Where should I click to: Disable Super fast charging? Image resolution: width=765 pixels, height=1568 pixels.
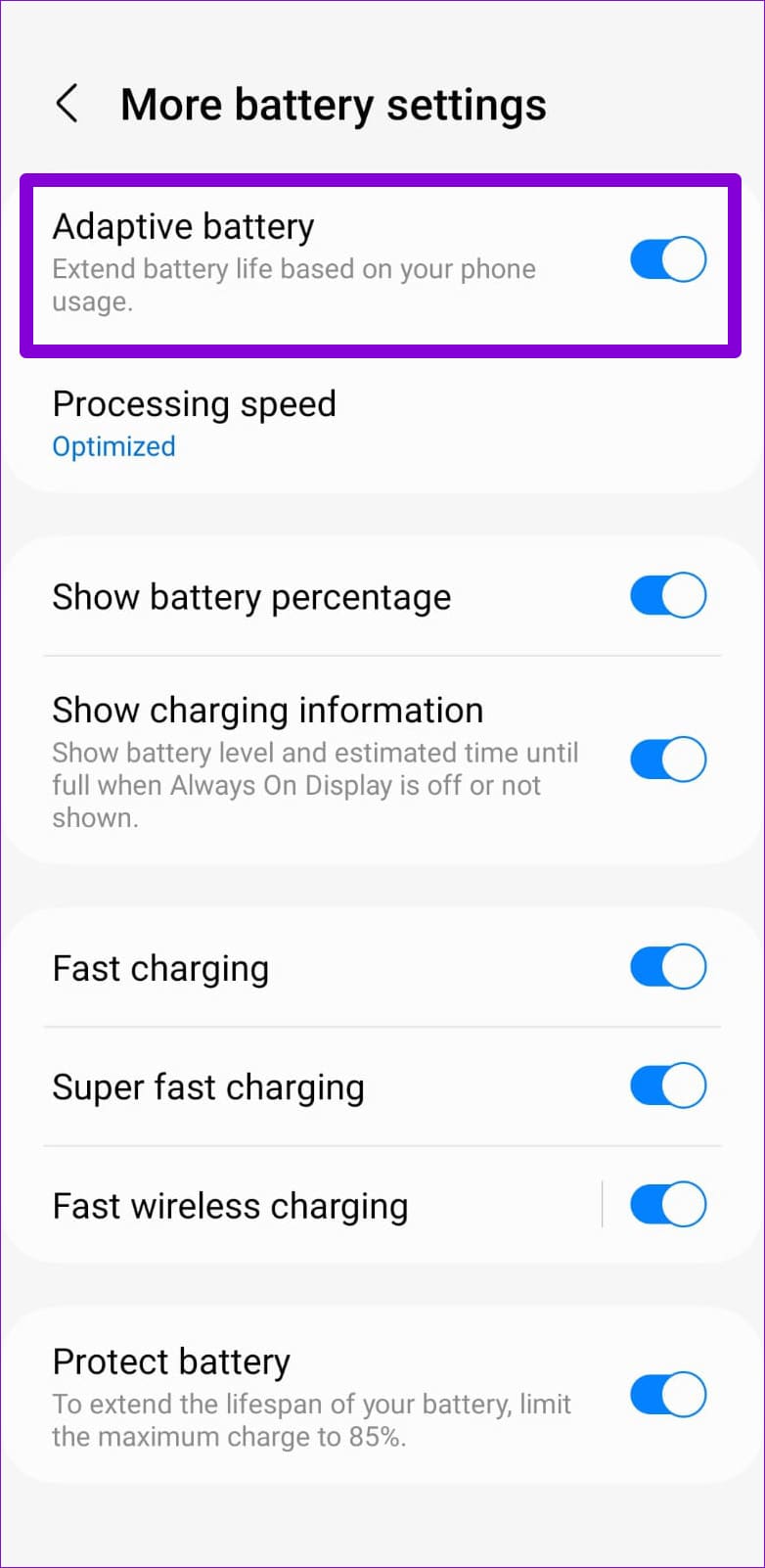point(668,1086)
